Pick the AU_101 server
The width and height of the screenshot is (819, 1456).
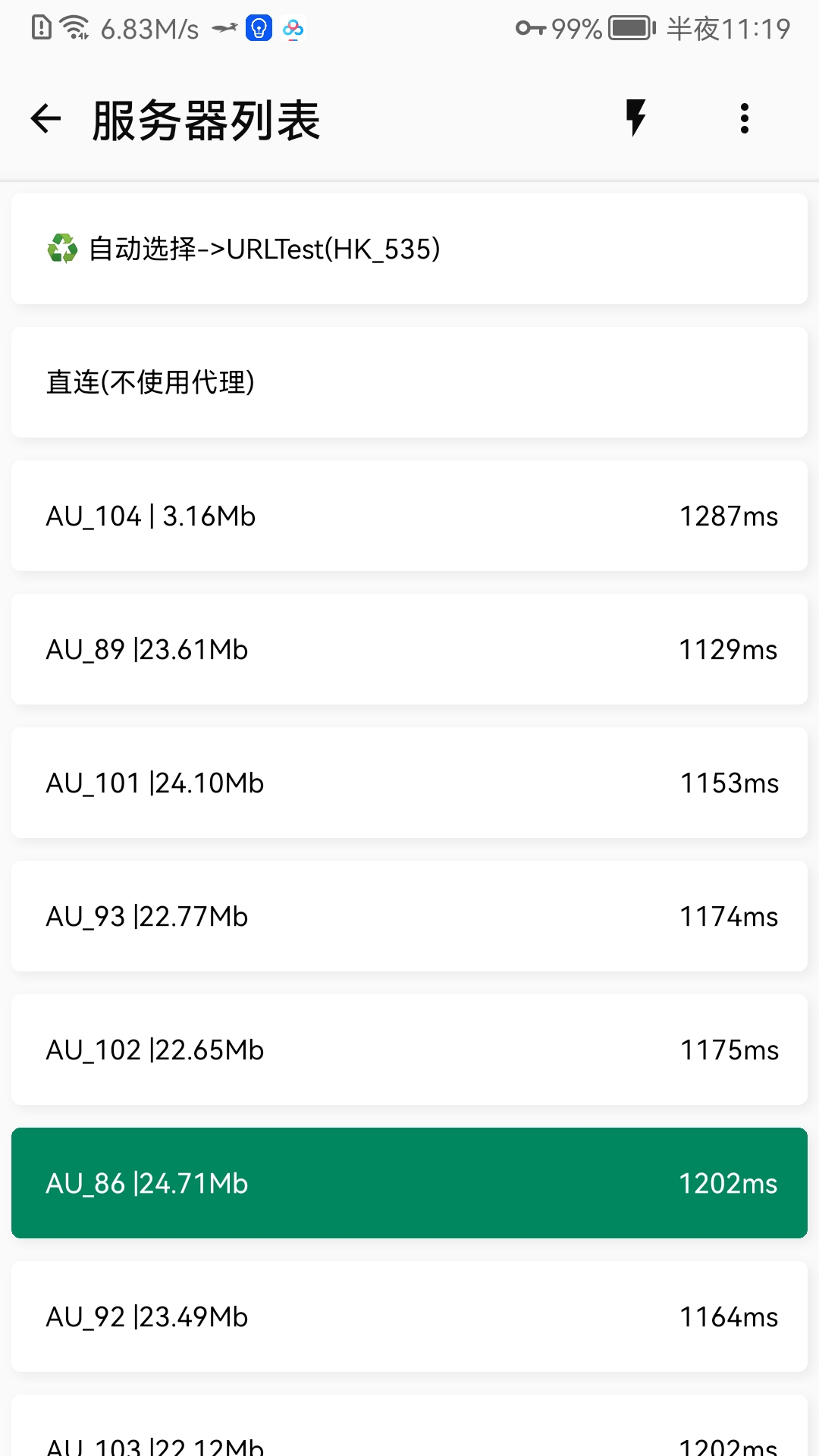click(x=409, y=783)
